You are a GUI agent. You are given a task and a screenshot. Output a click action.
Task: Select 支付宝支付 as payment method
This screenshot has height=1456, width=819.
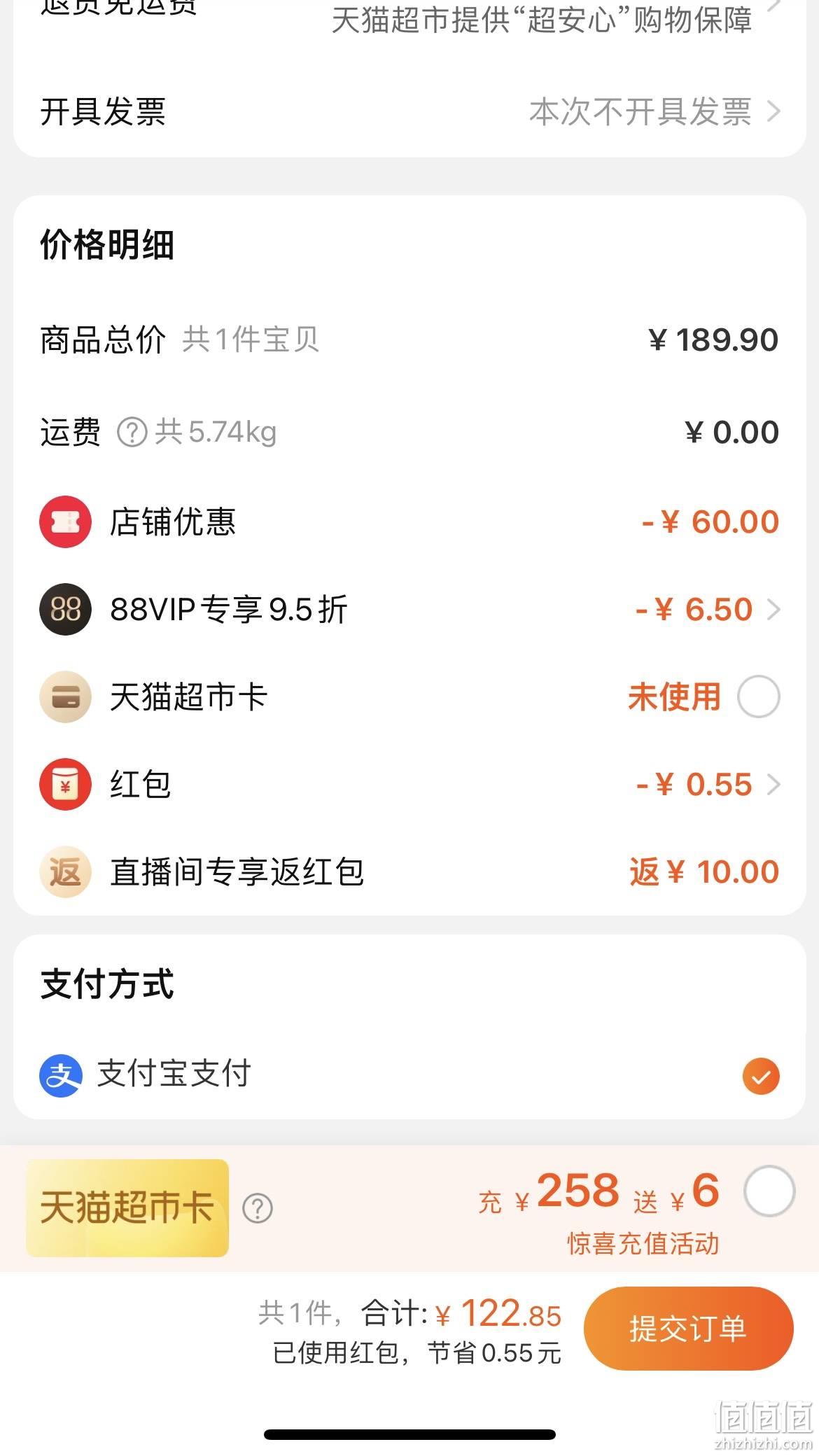[x=409, y=1075]
